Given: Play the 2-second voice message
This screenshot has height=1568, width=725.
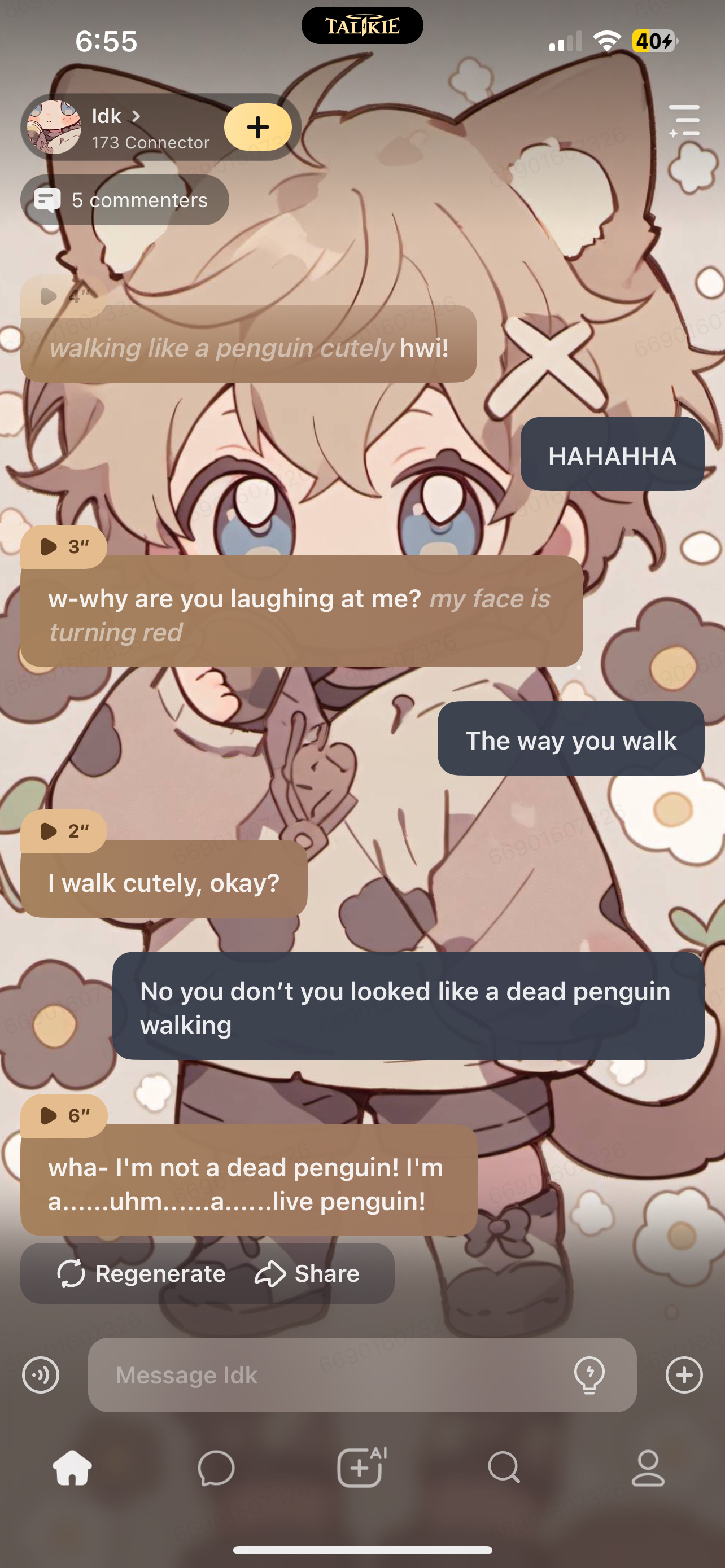Looking at the screenshot, I should 63,831.
